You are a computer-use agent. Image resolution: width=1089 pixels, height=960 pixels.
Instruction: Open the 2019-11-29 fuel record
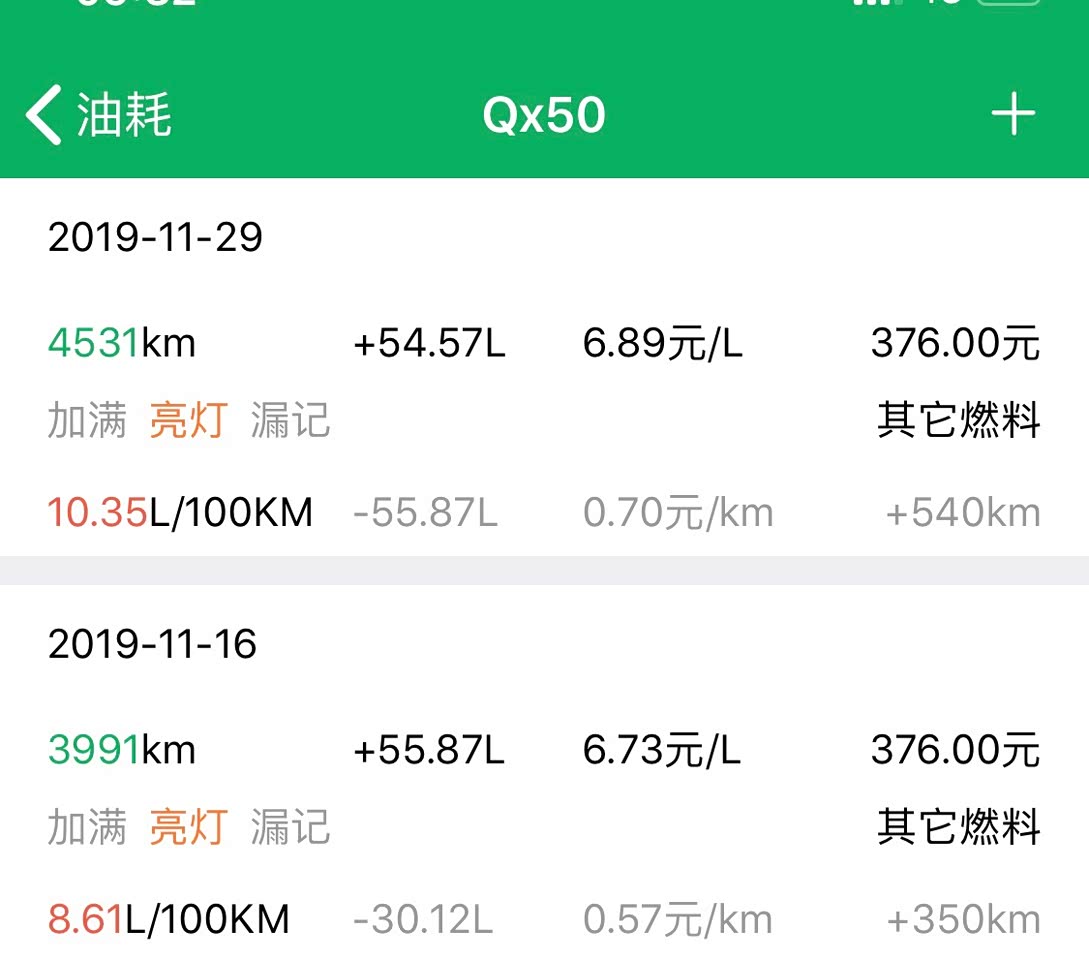pyautogui.click(x=544, y=370)
